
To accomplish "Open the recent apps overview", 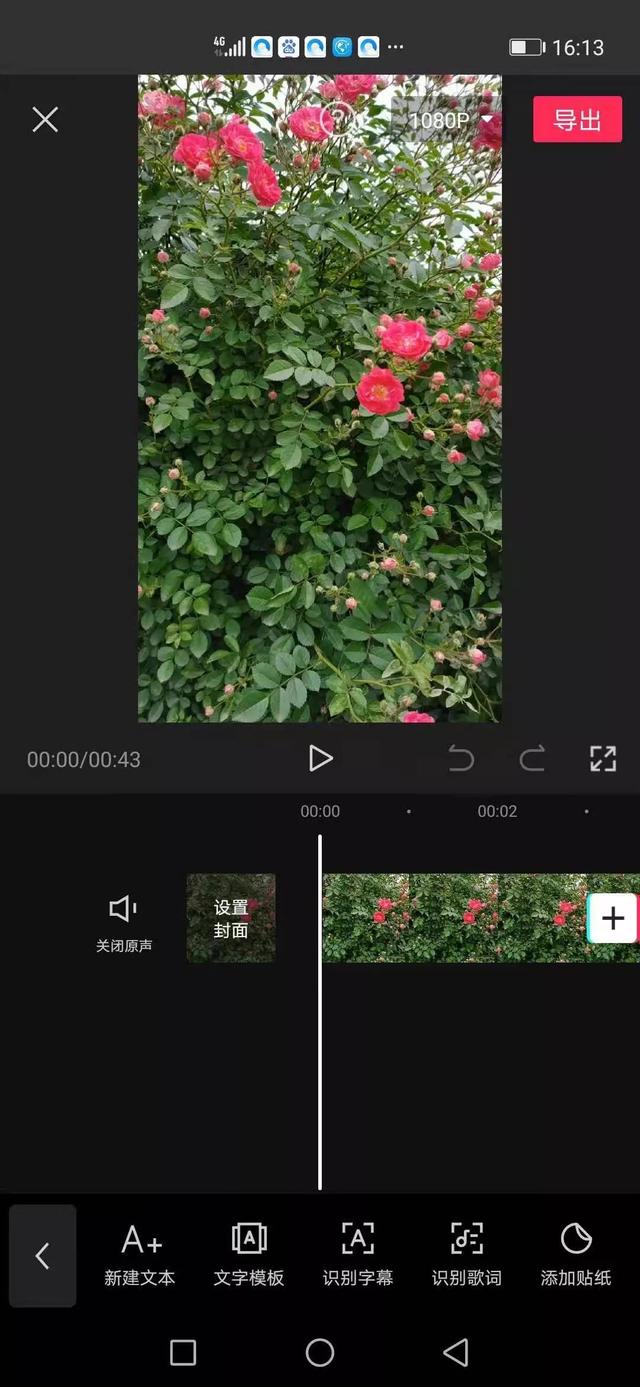I will click(183, 1353).
